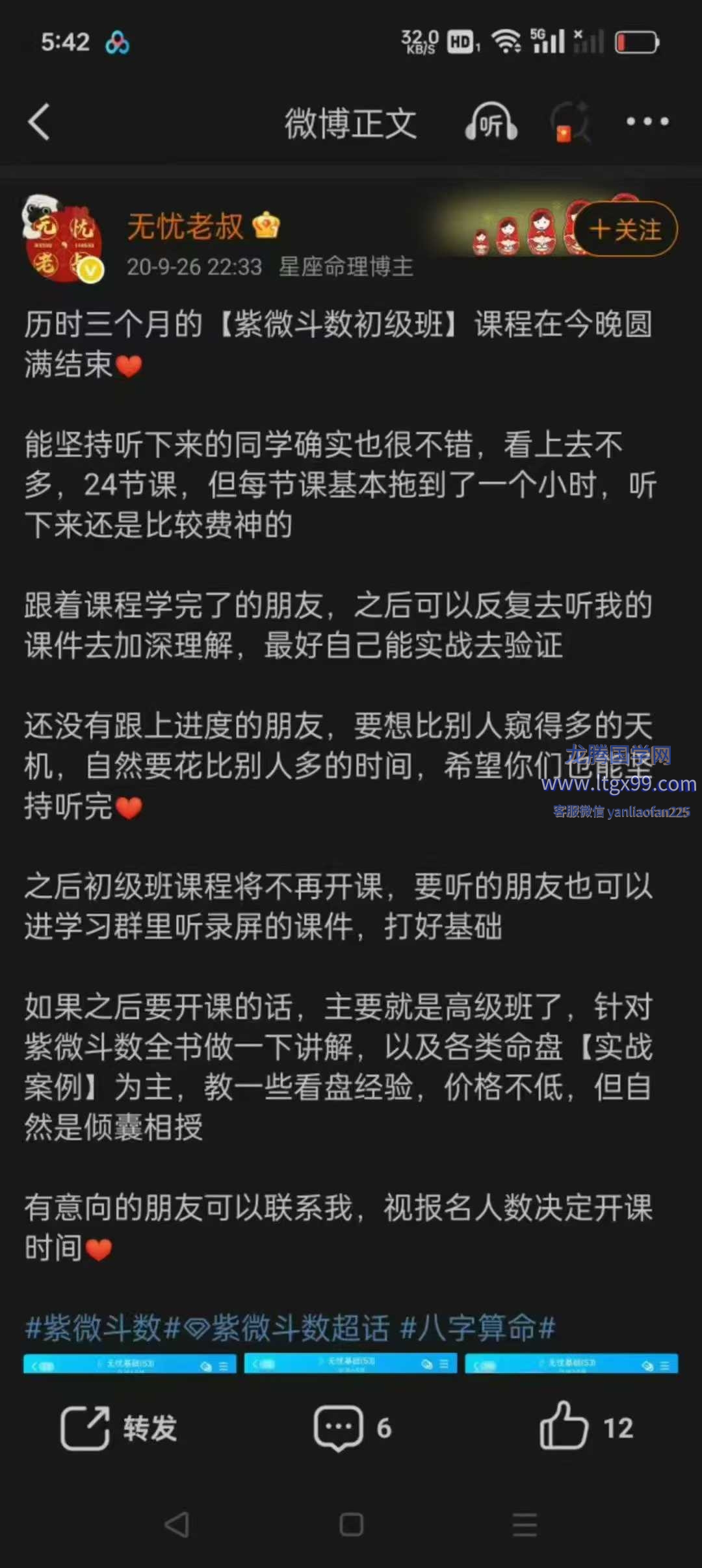702x1568 pixels.
Task: Open the three-dot overflow menu
Action: pyautogui.click(x=647, y=121)
